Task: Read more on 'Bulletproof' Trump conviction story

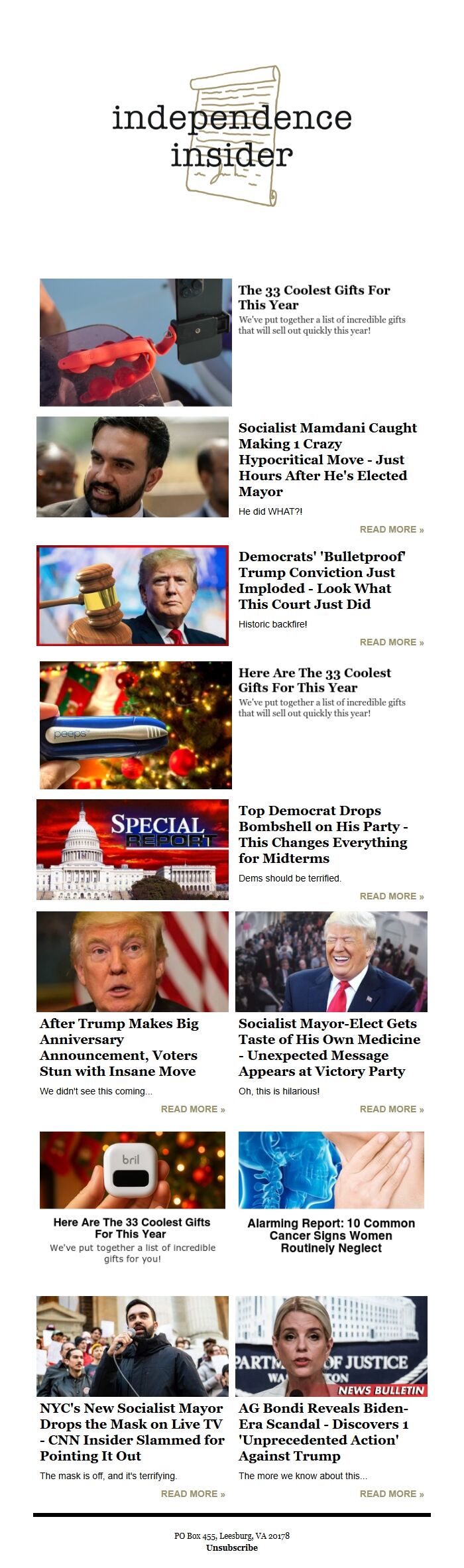Action: coord(391,642)
